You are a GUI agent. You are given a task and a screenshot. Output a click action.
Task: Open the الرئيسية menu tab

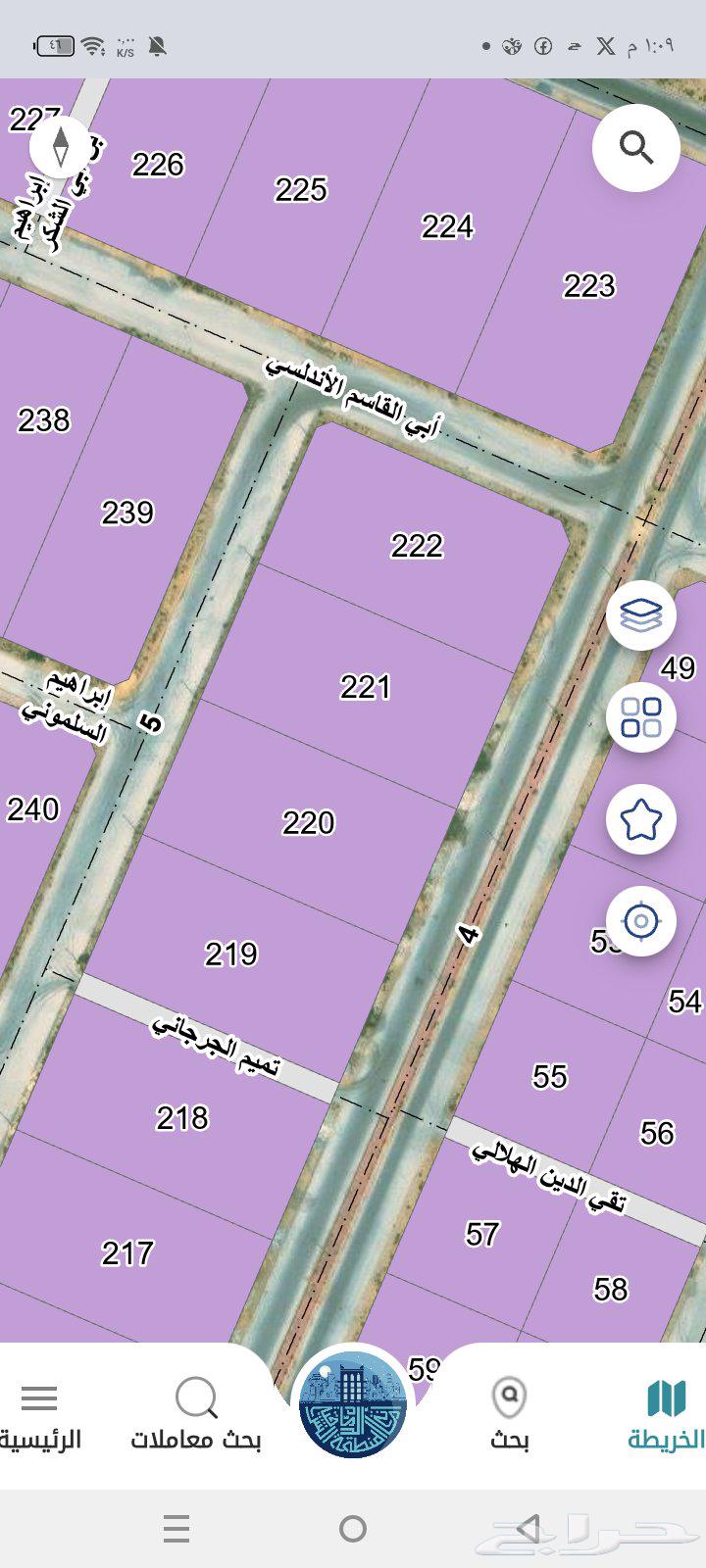point(39,1414)
